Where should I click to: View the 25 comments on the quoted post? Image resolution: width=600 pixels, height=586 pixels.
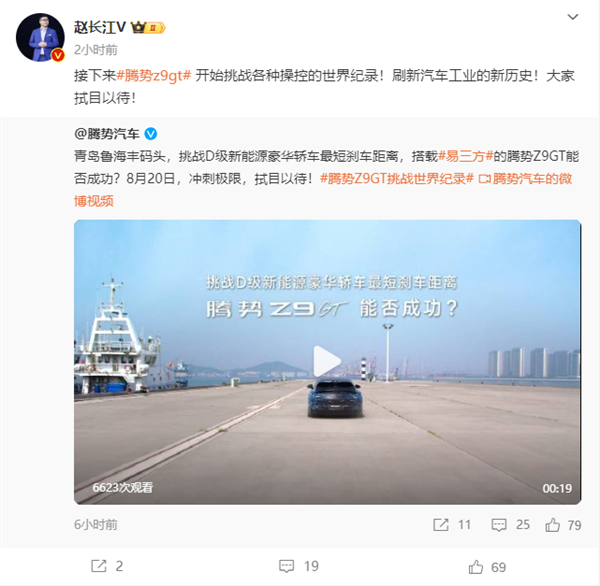point(513,523)
